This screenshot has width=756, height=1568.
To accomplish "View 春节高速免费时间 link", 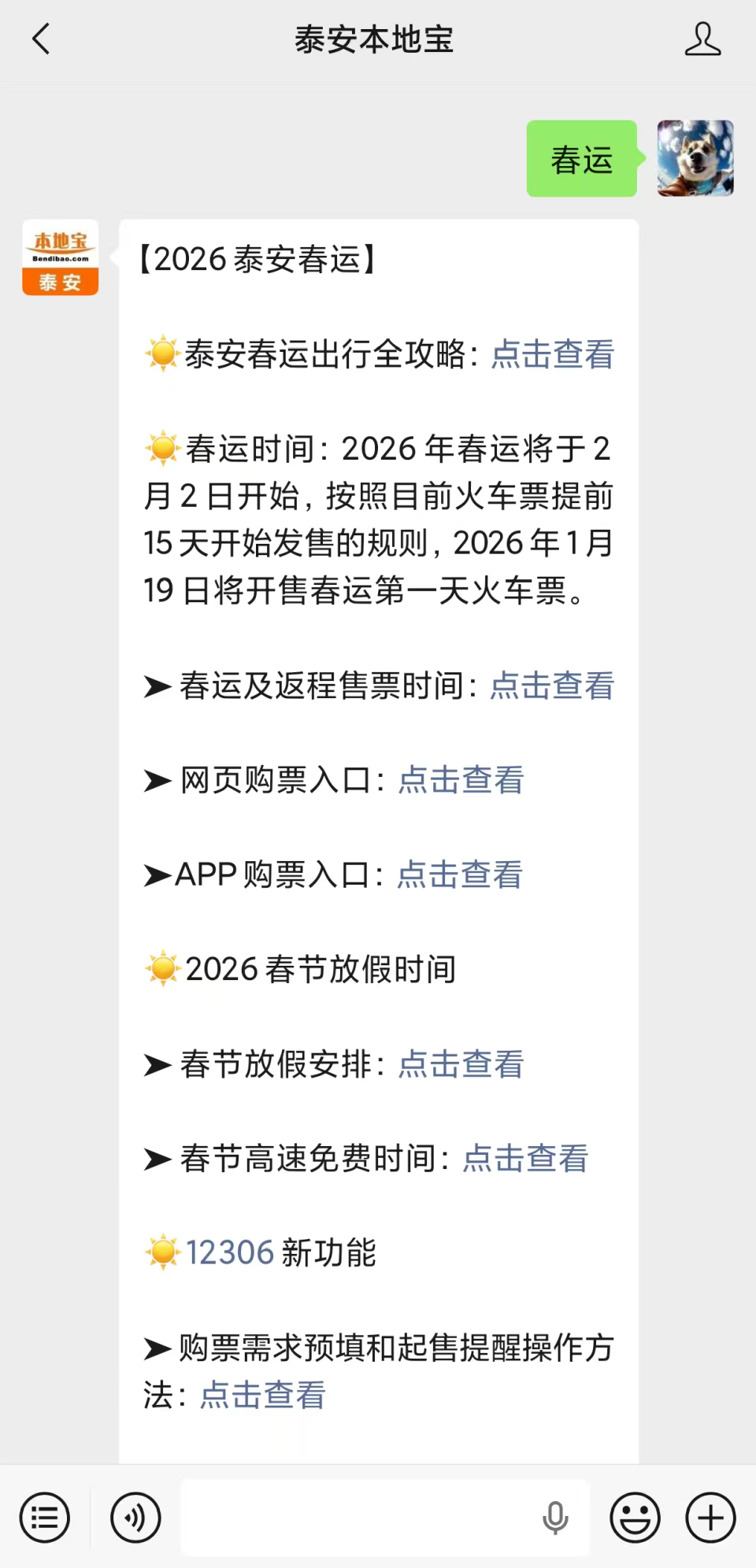I will pos(524,1158).
